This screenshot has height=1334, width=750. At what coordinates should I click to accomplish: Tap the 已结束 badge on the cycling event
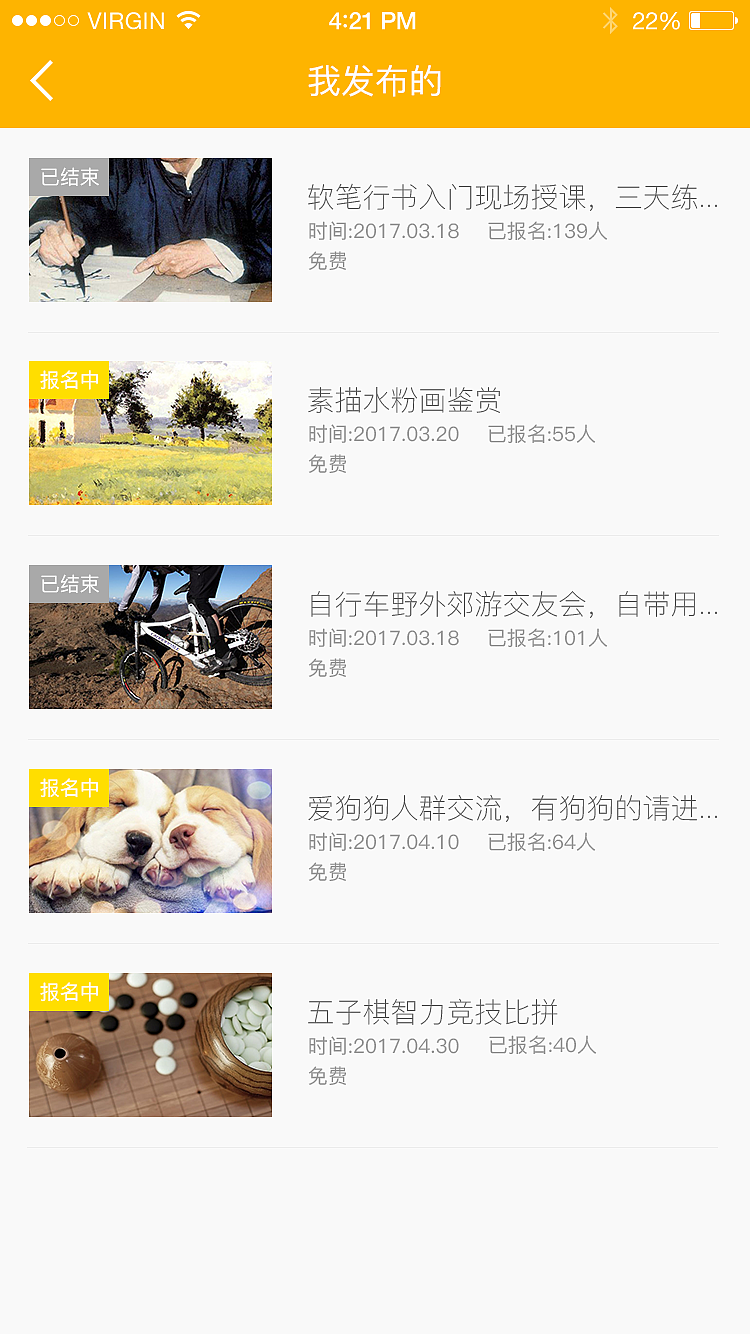point(68,584)
